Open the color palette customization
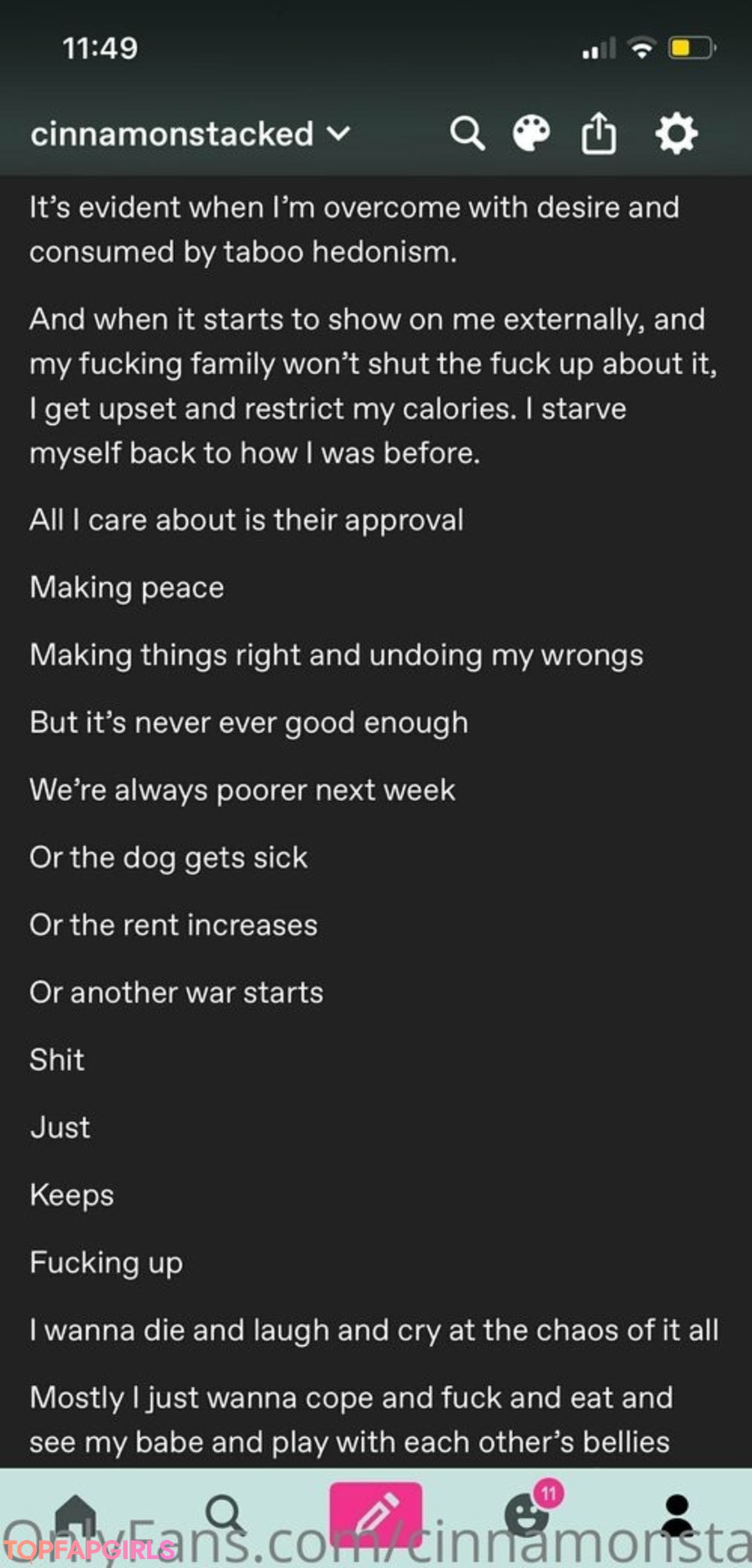752x1568 pixels. 531,133
